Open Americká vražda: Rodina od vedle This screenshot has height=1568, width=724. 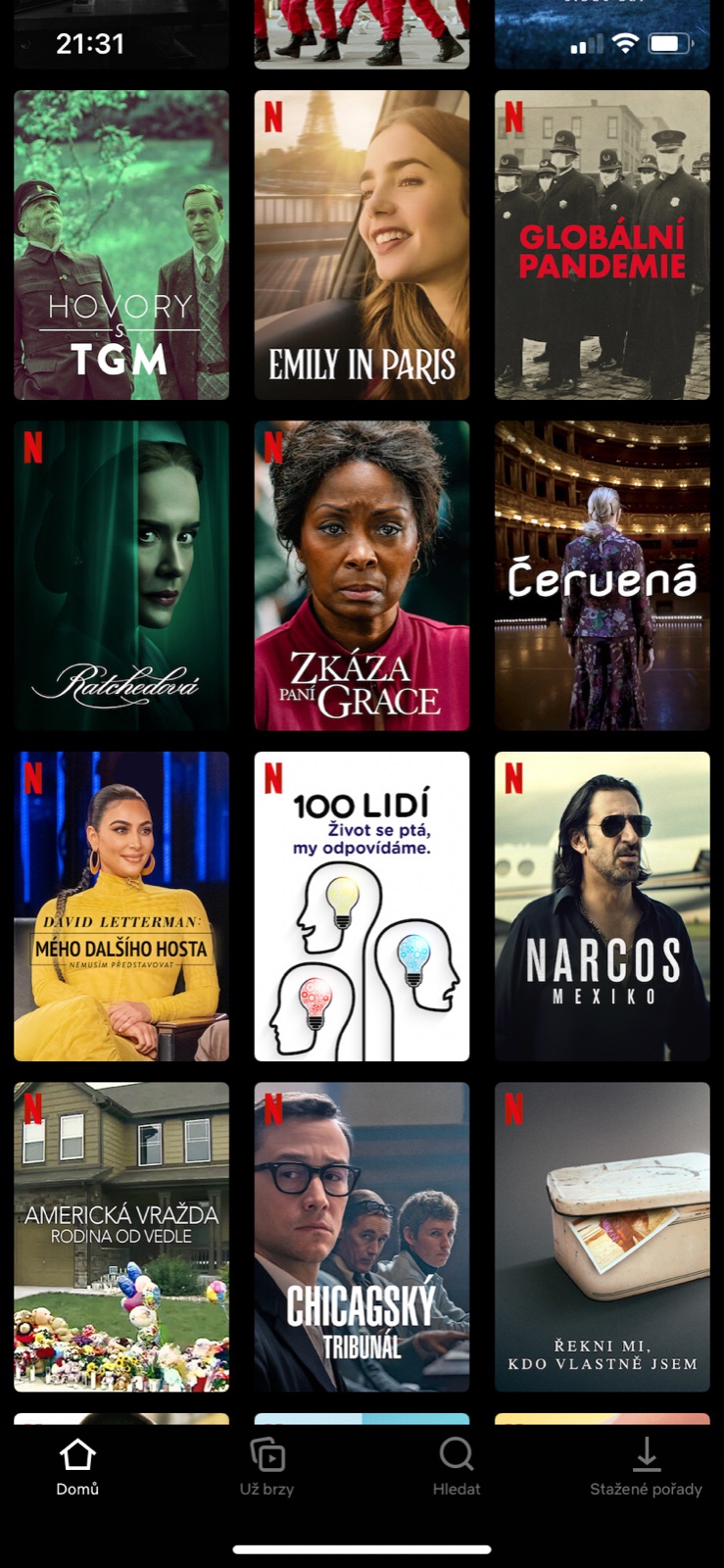(x=121, y=1236)
